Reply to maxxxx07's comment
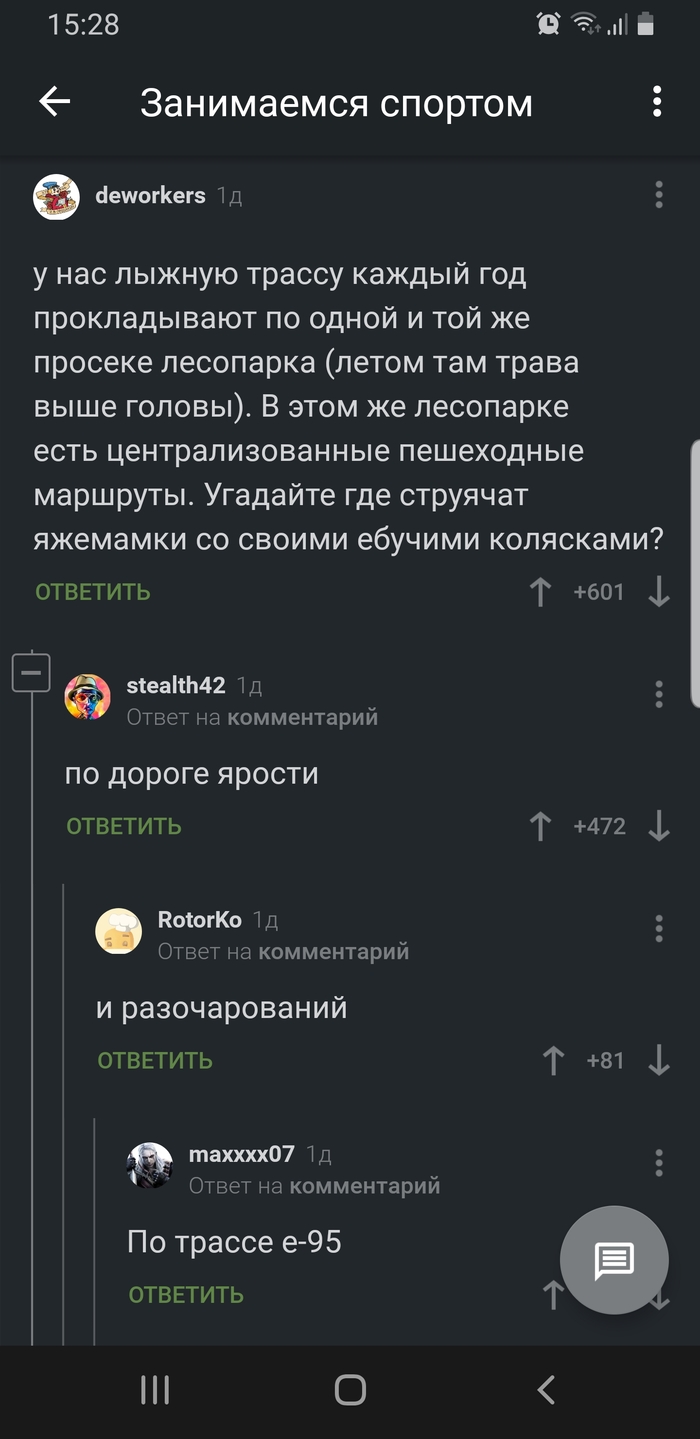The height and width of the screenshot is (1439, 700). (x=186, y=1294)
